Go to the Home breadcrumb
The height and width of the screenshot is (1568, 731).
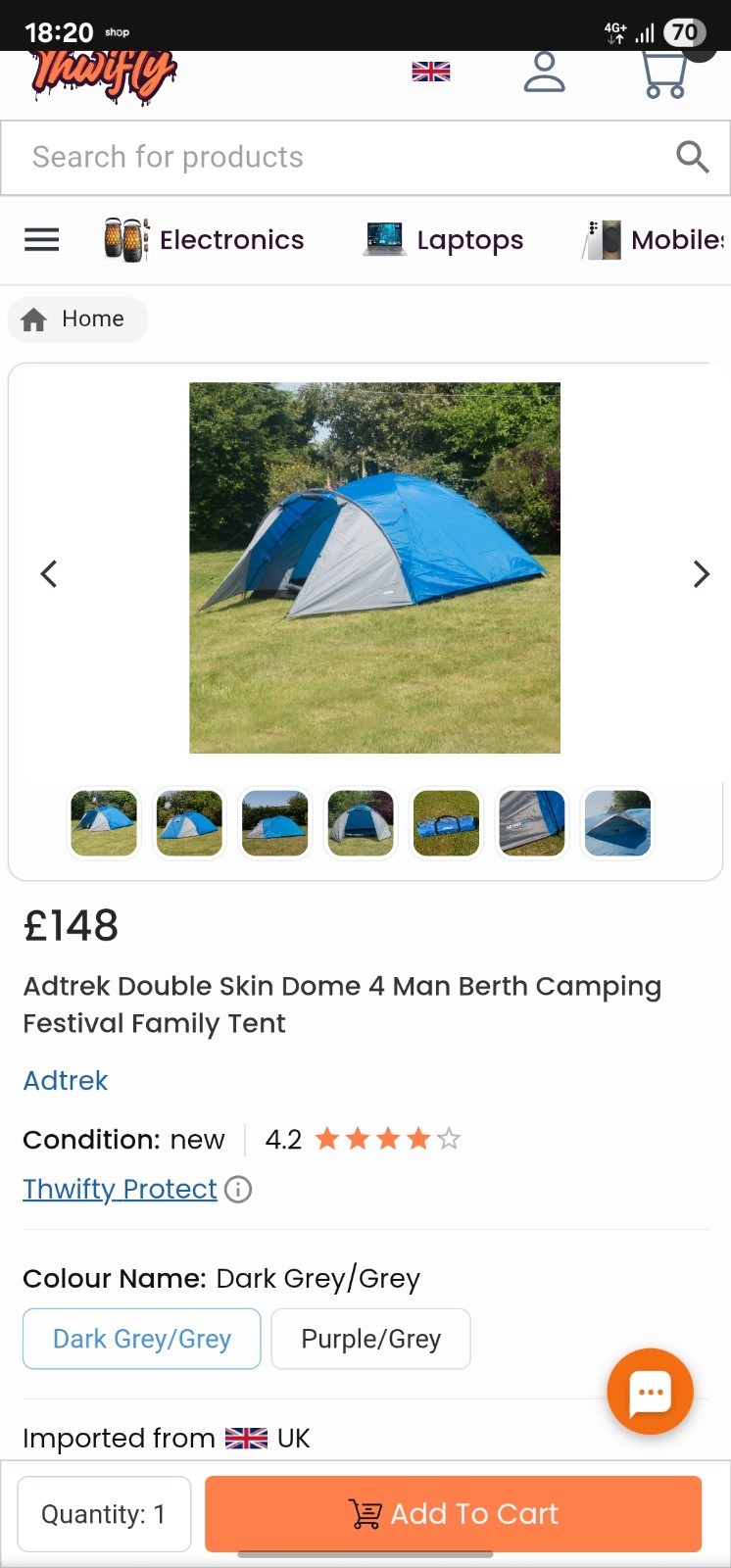coord(76,319)
